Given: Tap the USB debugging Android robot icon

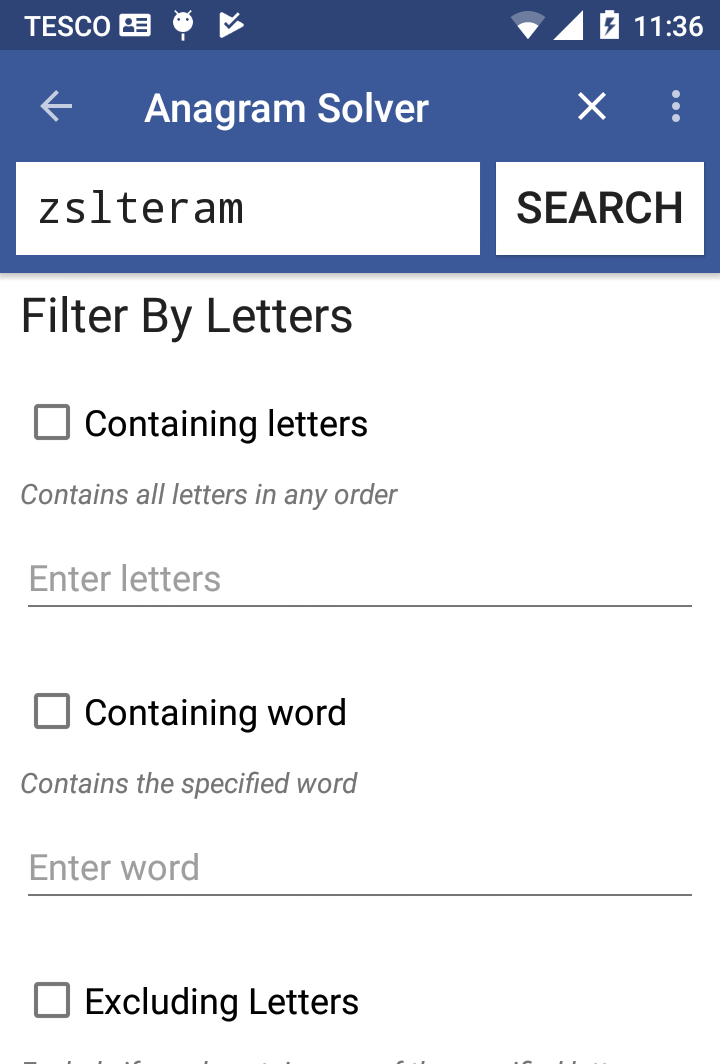Looking at the screenshot, I should click(183, 25).
